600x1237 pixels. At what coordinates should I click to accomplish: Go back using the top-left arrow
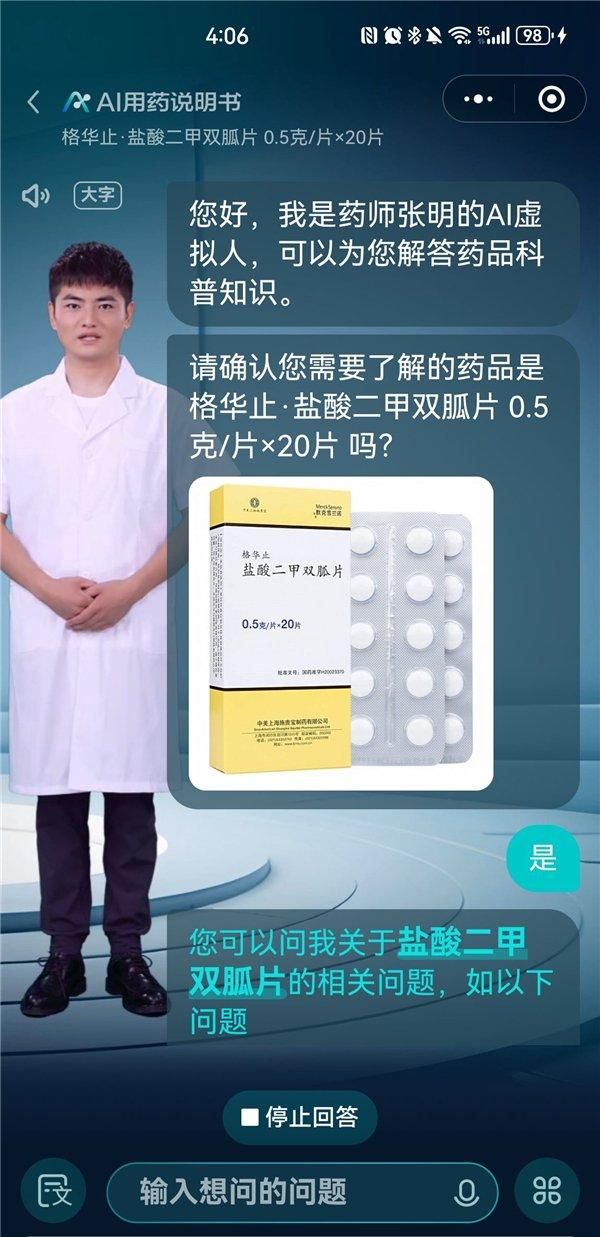tap(34, 101)
